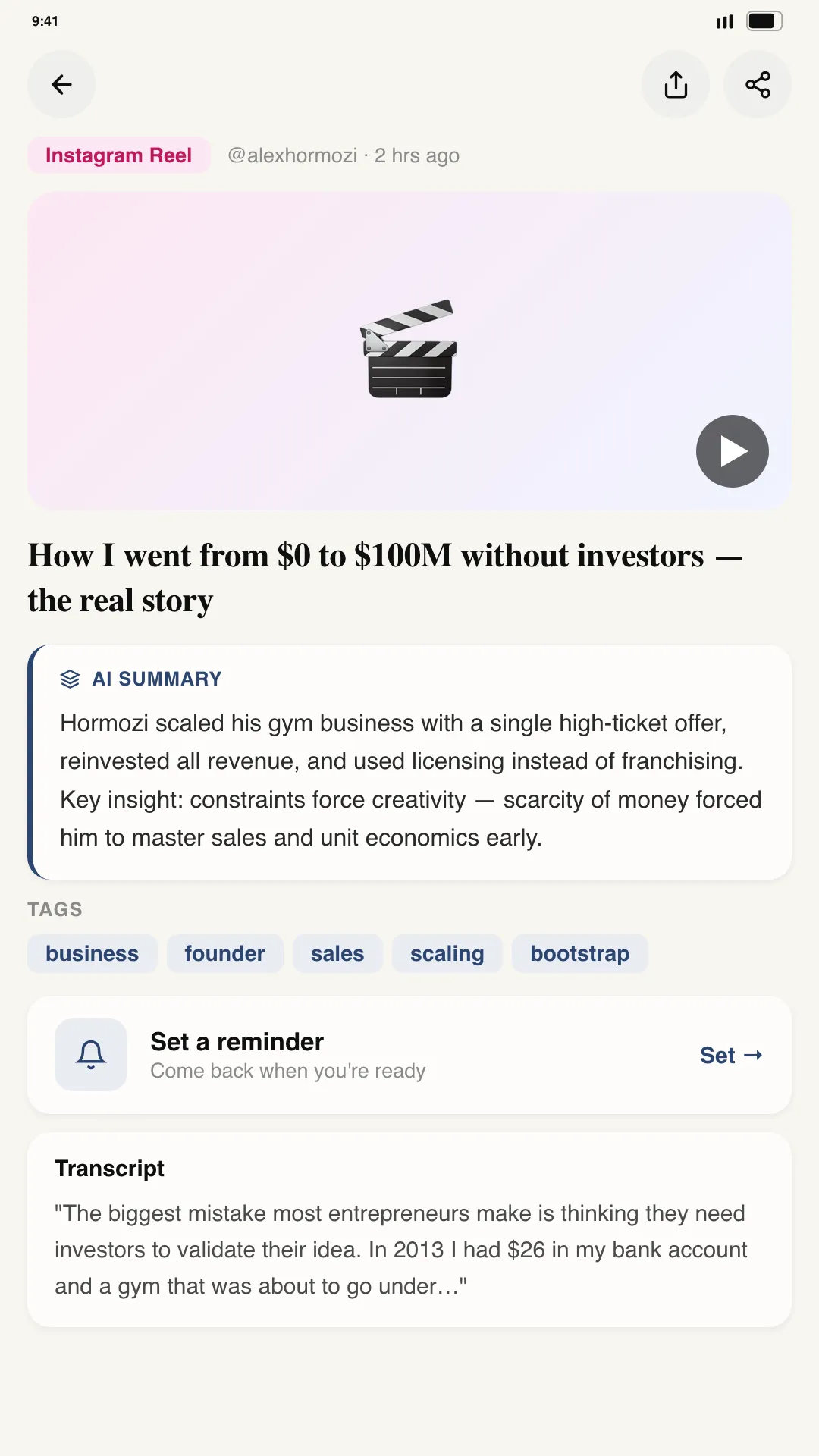Viewport: 819px width, 1456px height.
Task: Play the Instagram Reel video
Action: [x=733, y=451]
